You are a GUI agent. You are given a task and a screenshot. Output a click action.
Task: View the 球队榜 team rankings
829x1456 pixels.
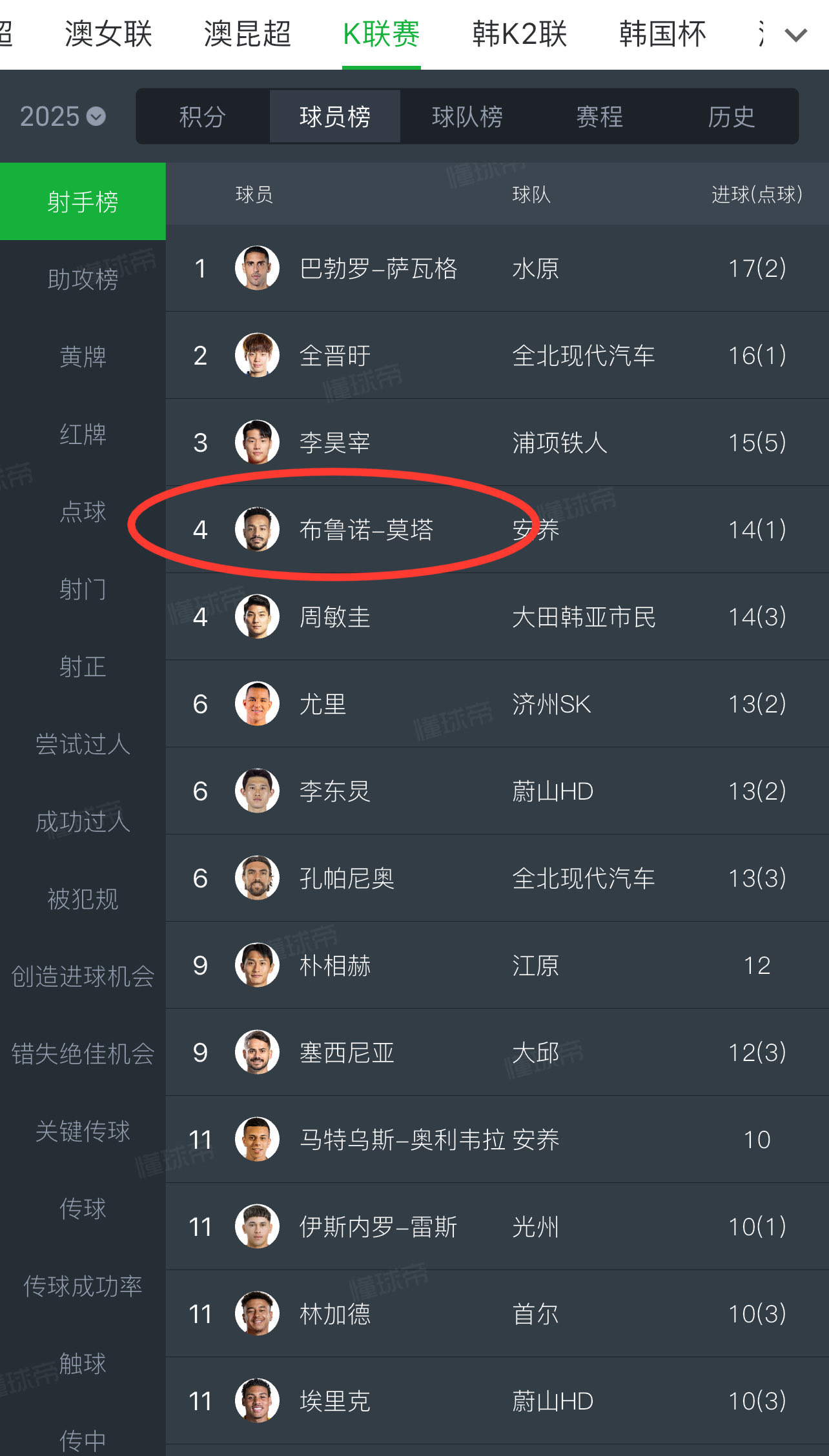(x=467, y=117)
